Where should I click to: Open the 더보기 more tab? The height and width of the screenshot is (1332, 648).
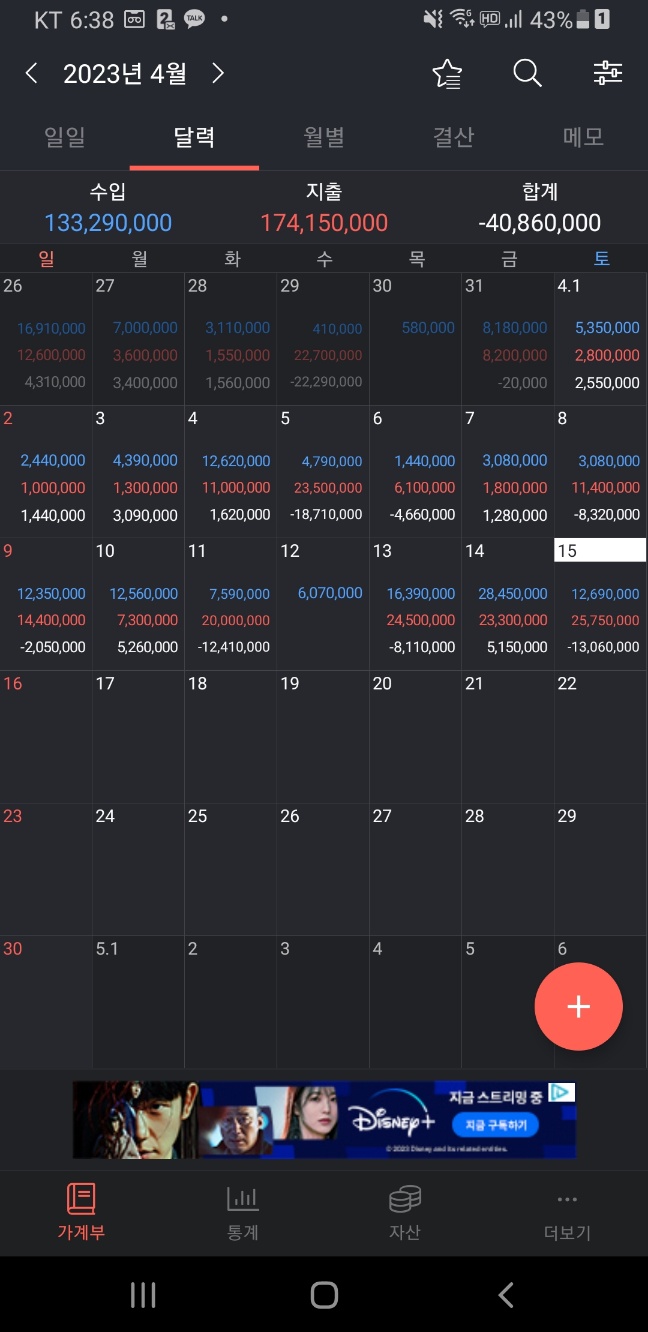[x=567, y=1213]
